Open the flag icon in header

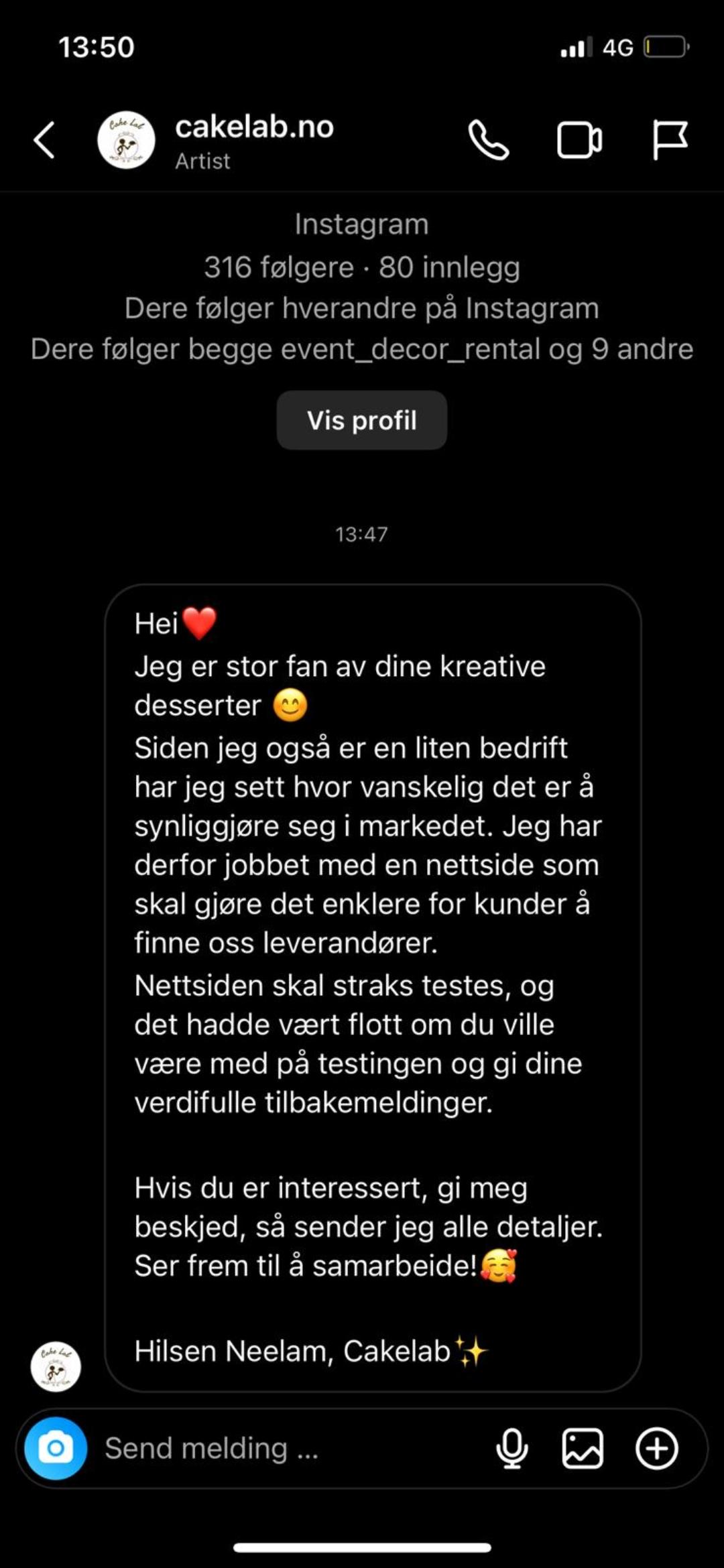click(x=670, y=140)
